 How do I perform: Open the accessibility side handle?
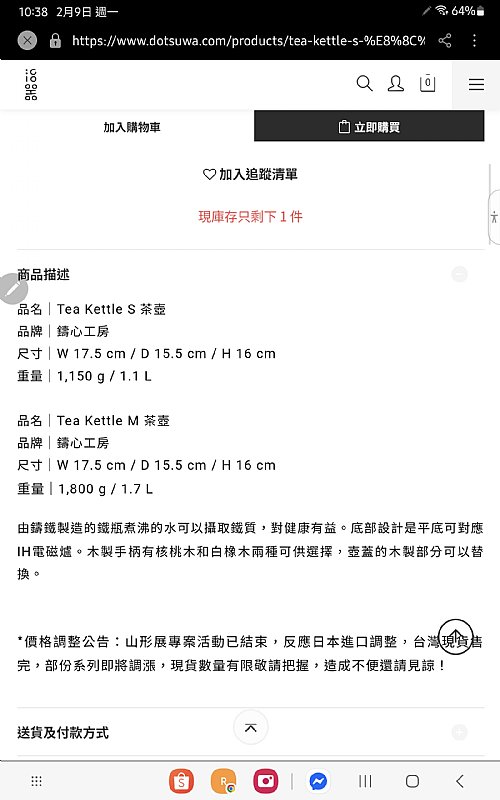[x=494, y=217]
